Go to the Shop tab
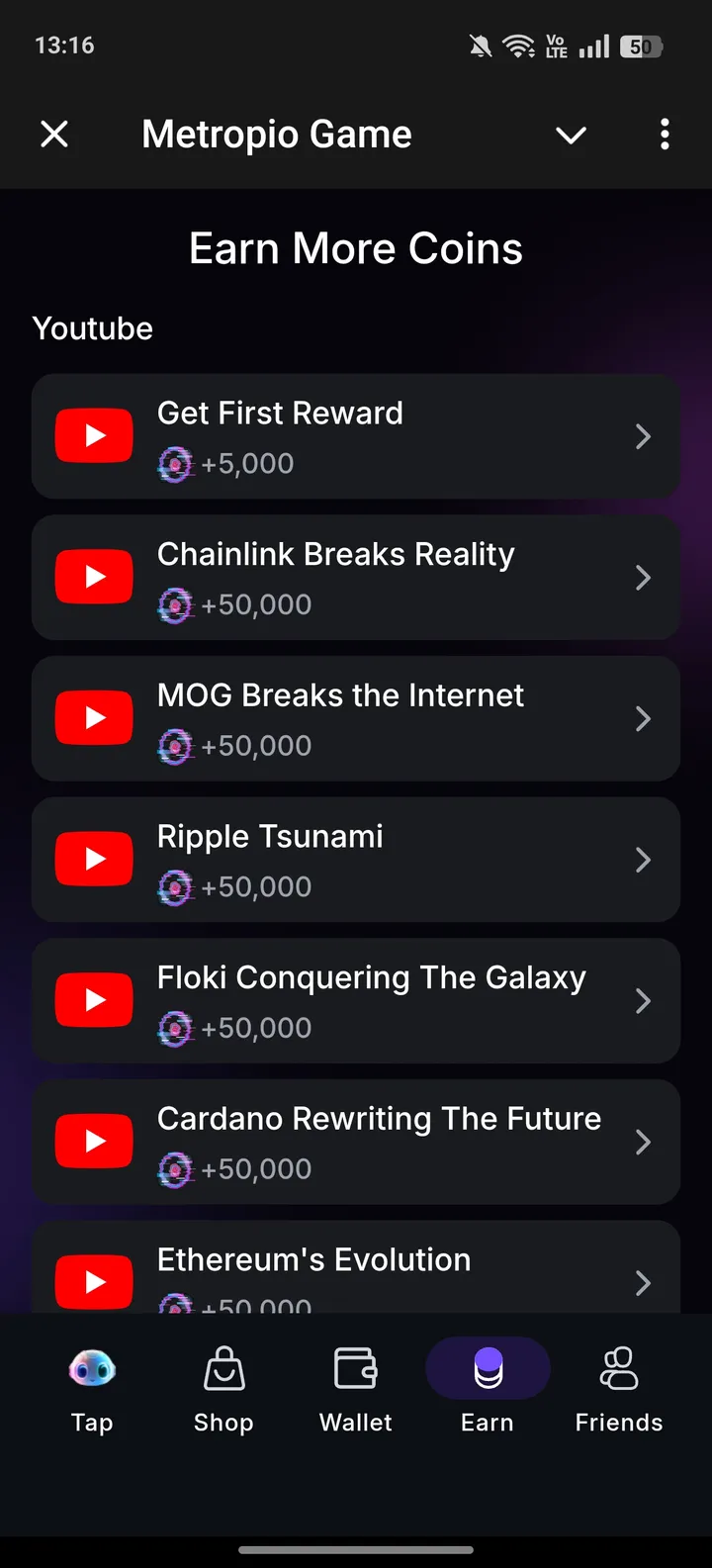Viewport: 712px width, 1568px height. point(223,1389)
